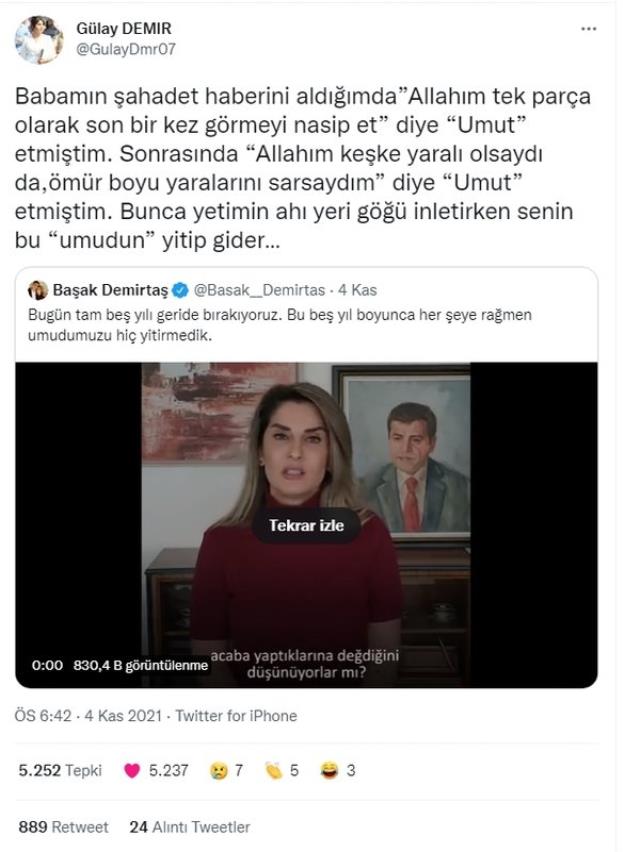Open the tweet's overflow menu
This screenshot has width=640, height=852.
click(589, 31)
